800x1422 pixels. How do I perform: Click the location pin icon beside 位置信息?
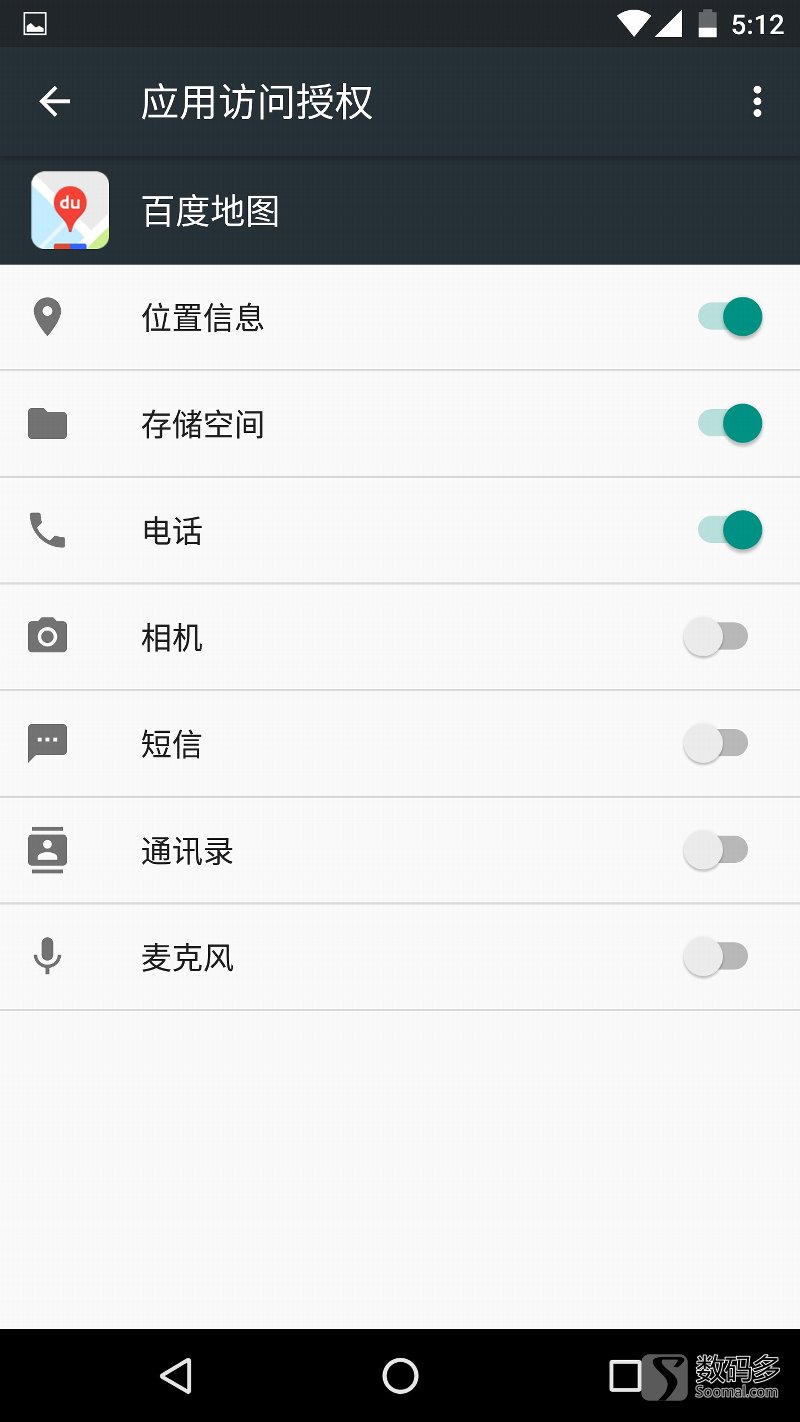coord(47,316)
